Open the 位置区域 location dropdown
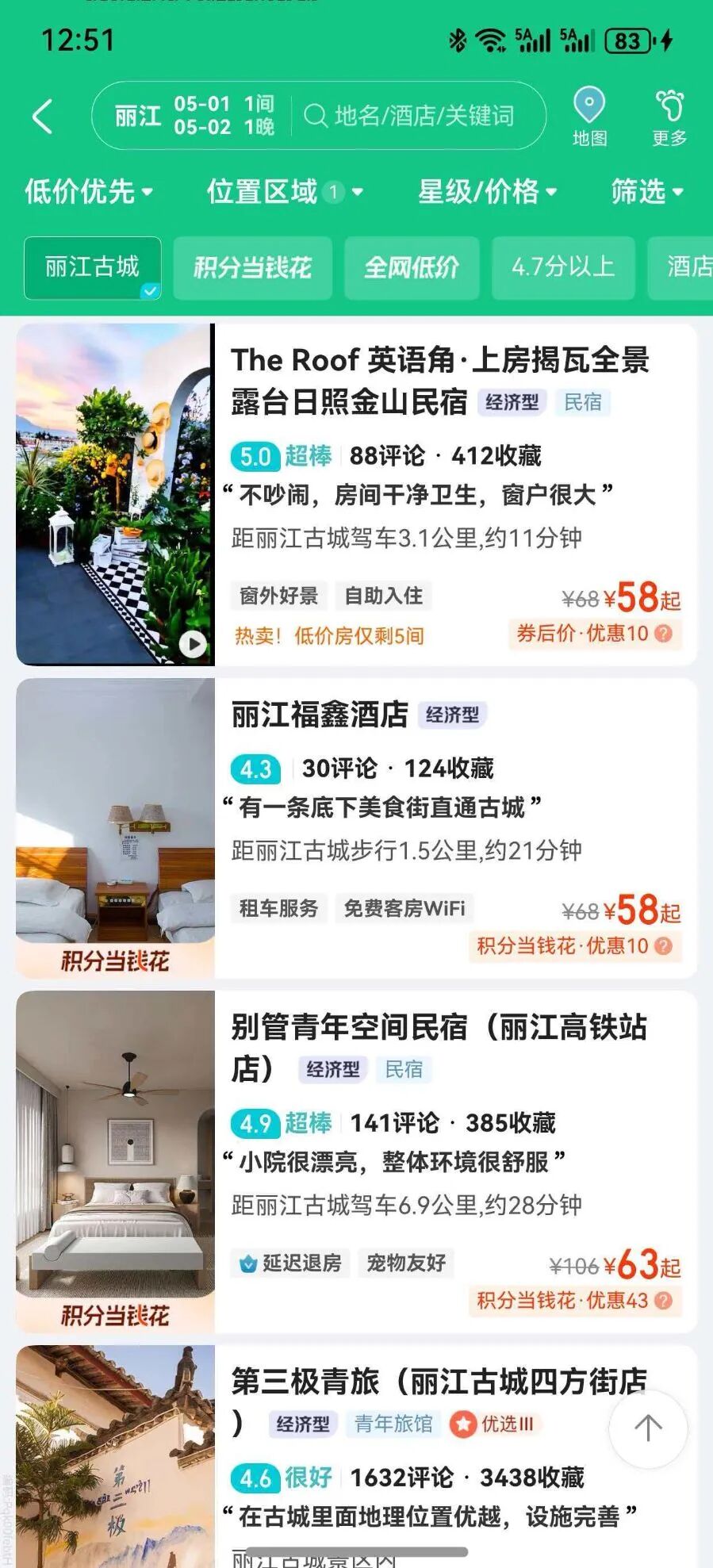 [x=283, y=192]
